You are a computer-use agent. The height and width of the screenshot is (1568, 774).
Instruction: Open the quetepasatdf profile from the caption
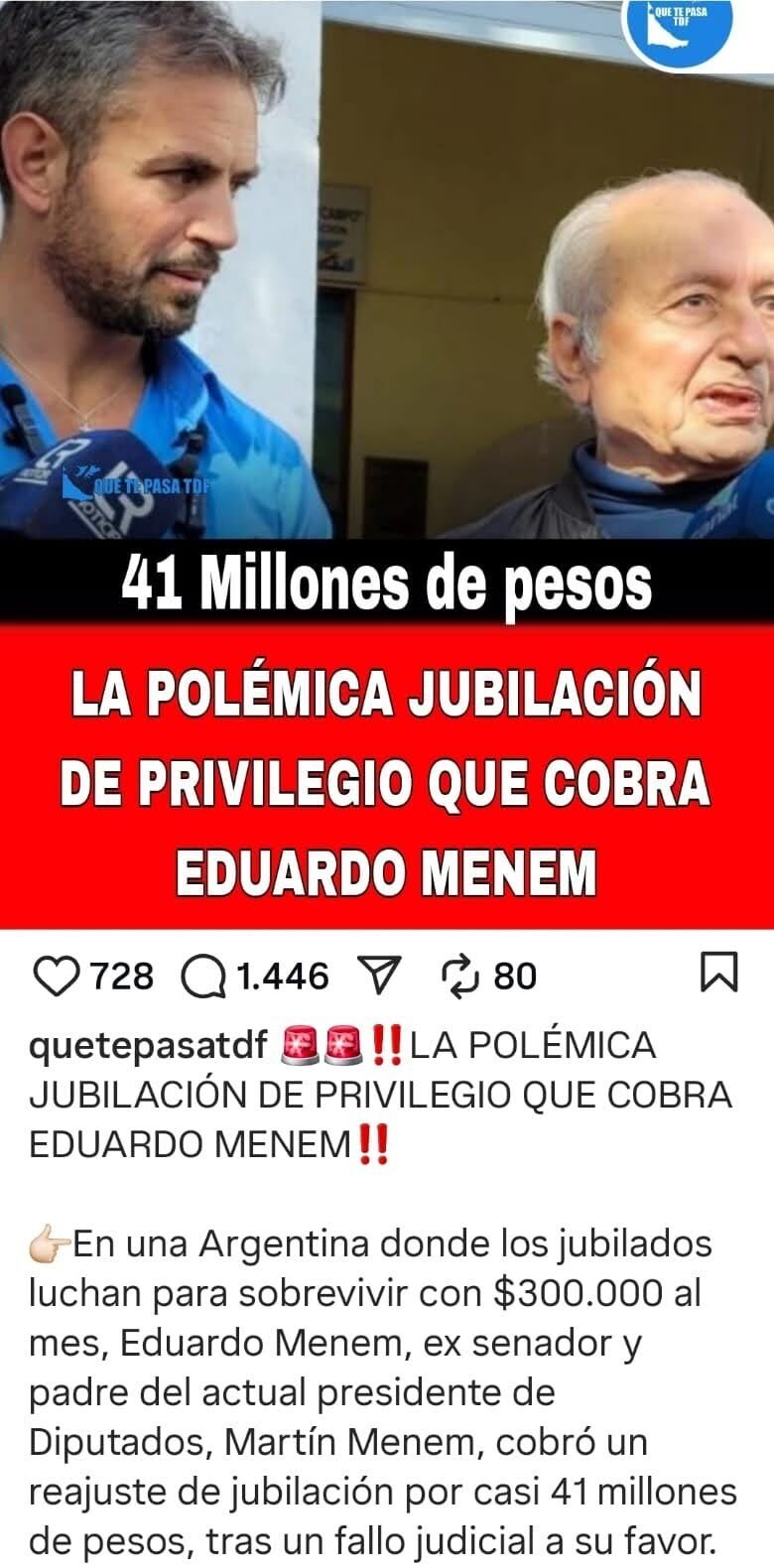[149, 1045]
